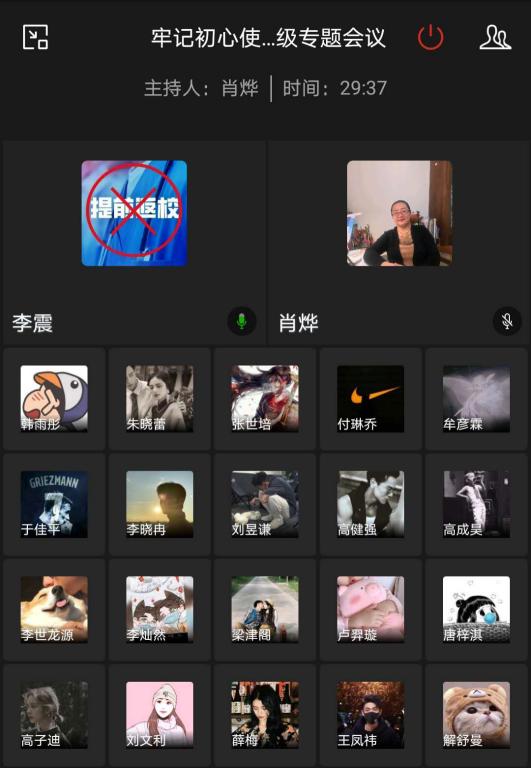Choose participant 高健强
This screenshot has height=768, width=531.
click(371, 504)
